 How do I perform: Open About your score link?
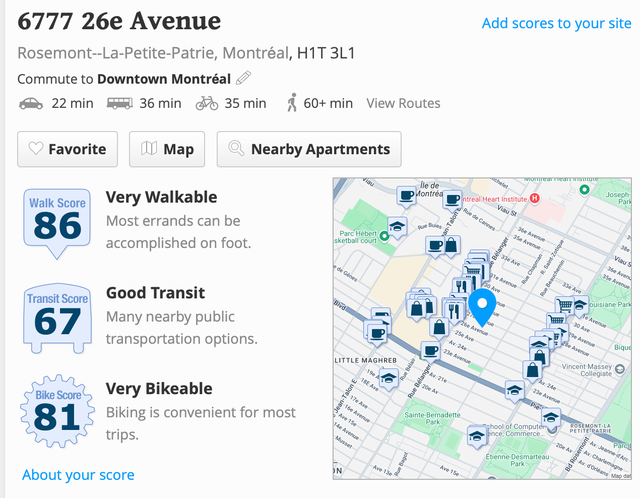(78, 475)
